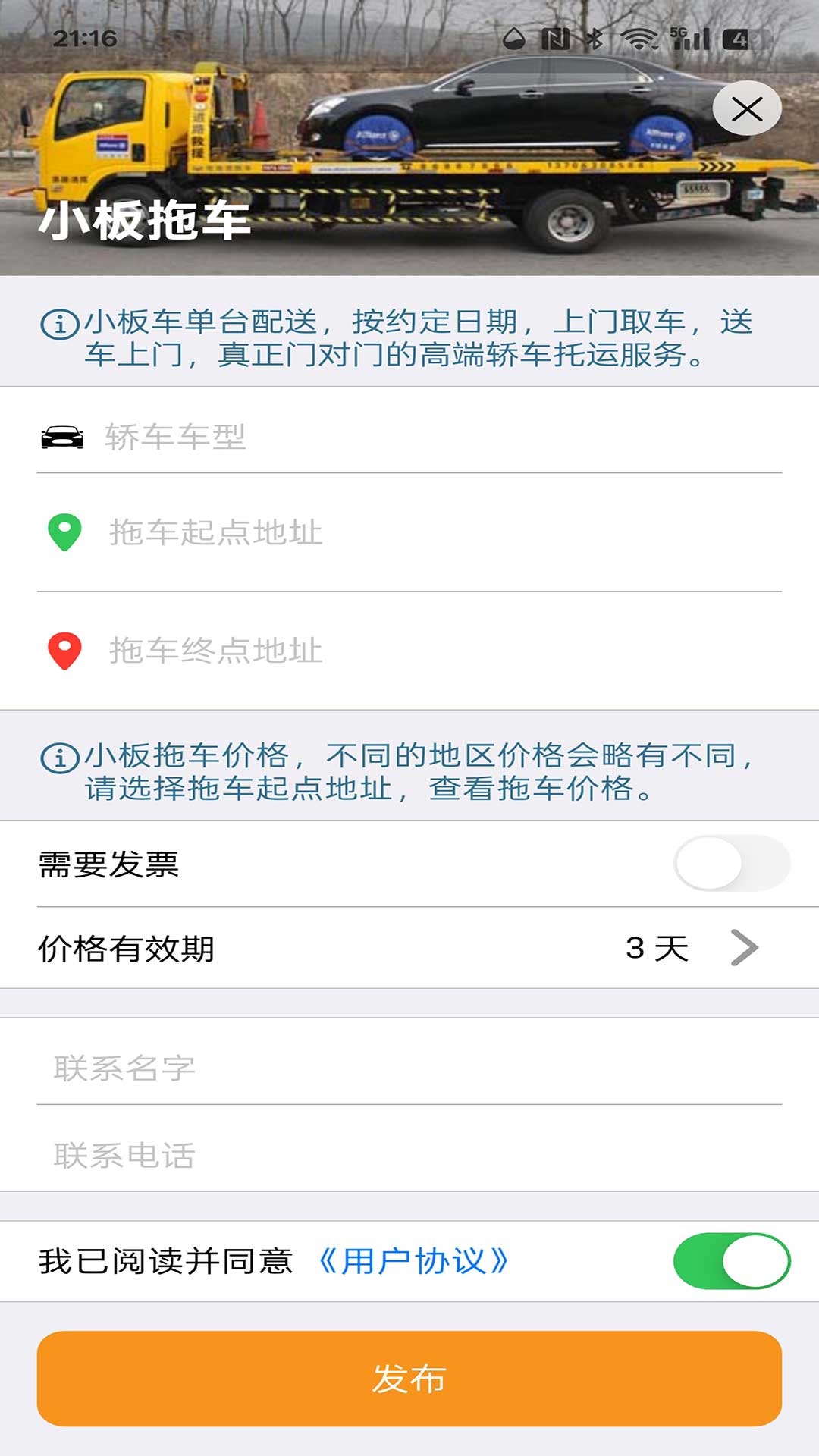This screenshot has height=1456, width=819.
Task: Toggle the invoice requirement off
Action: pyautogui.click(x=733, y=861)
